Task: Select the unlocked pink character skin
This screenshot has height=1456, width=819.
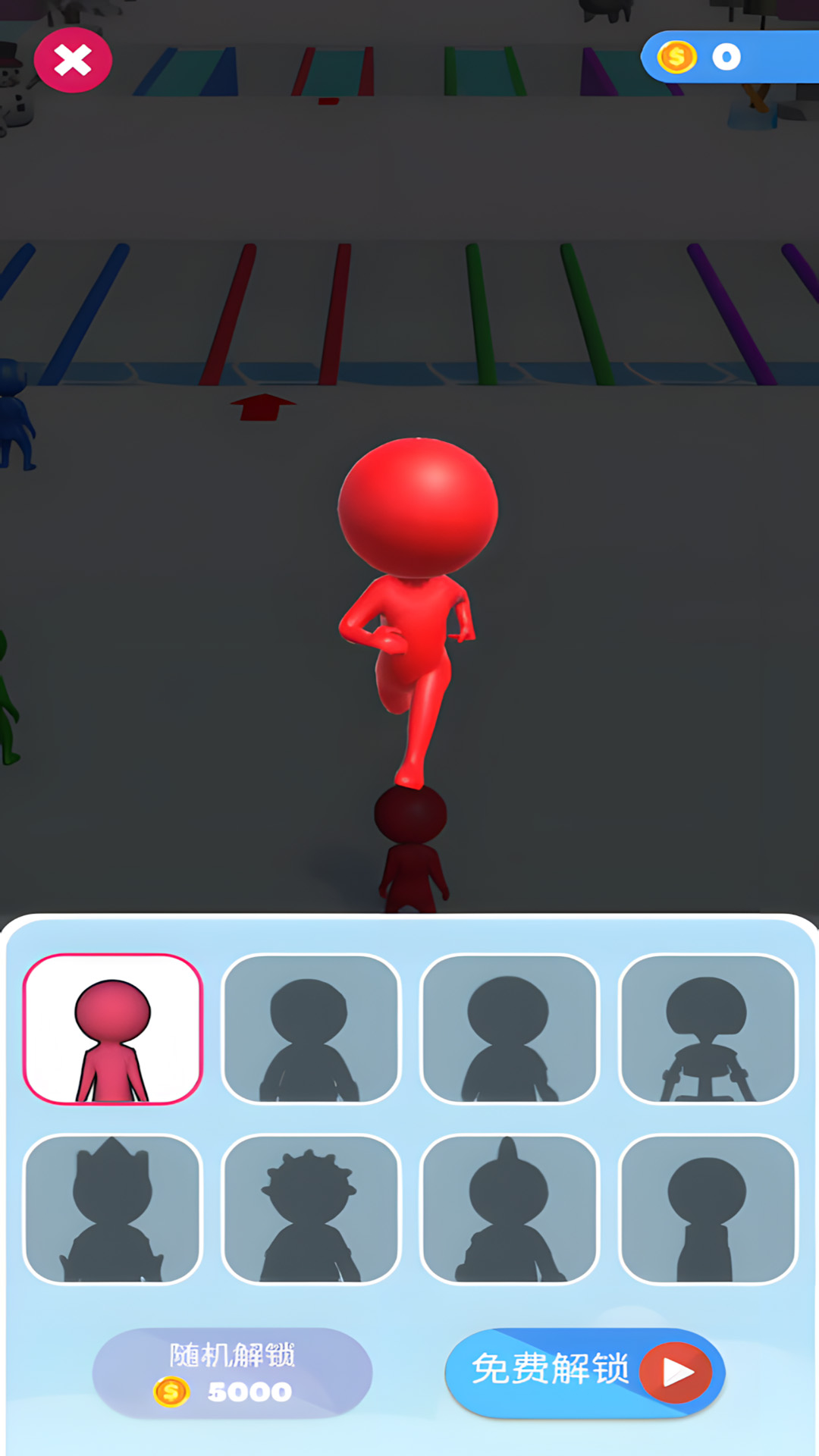Action: coord(113,1028)
